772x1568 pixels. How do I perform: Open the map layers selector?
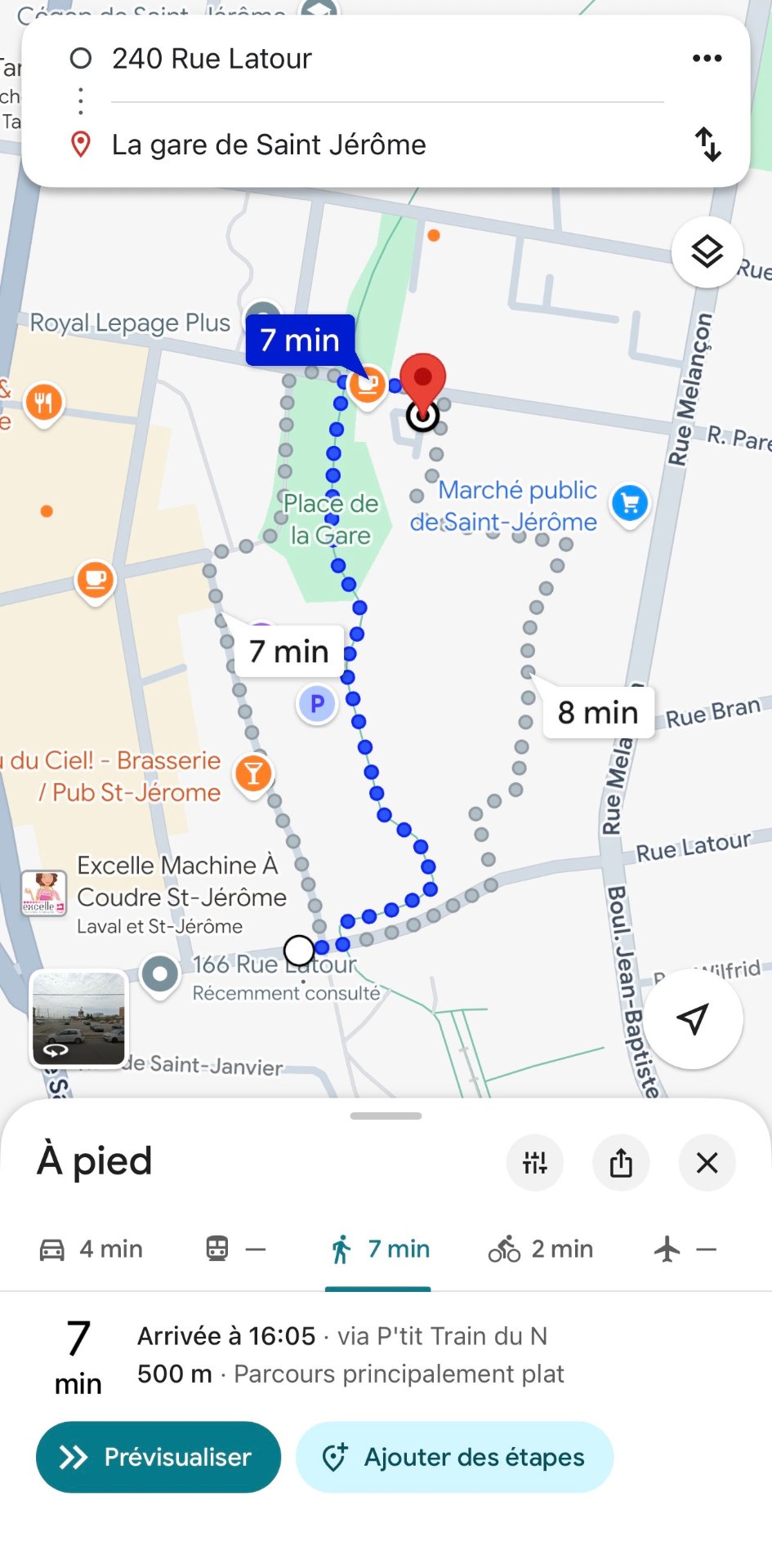point(706,252)
